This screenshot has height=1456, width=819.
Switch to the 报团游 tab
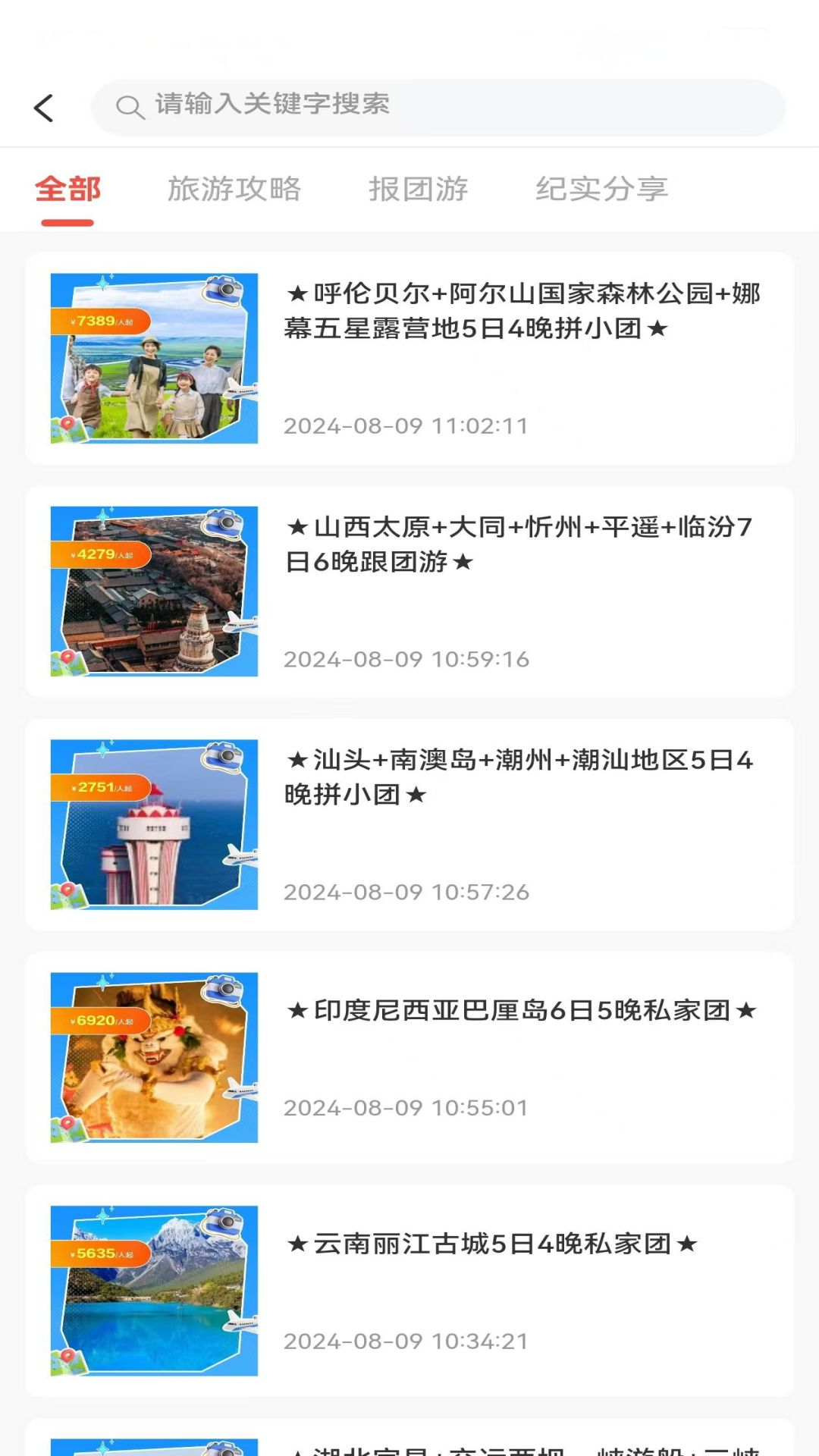pyautogui.click(x=418, y=190)
